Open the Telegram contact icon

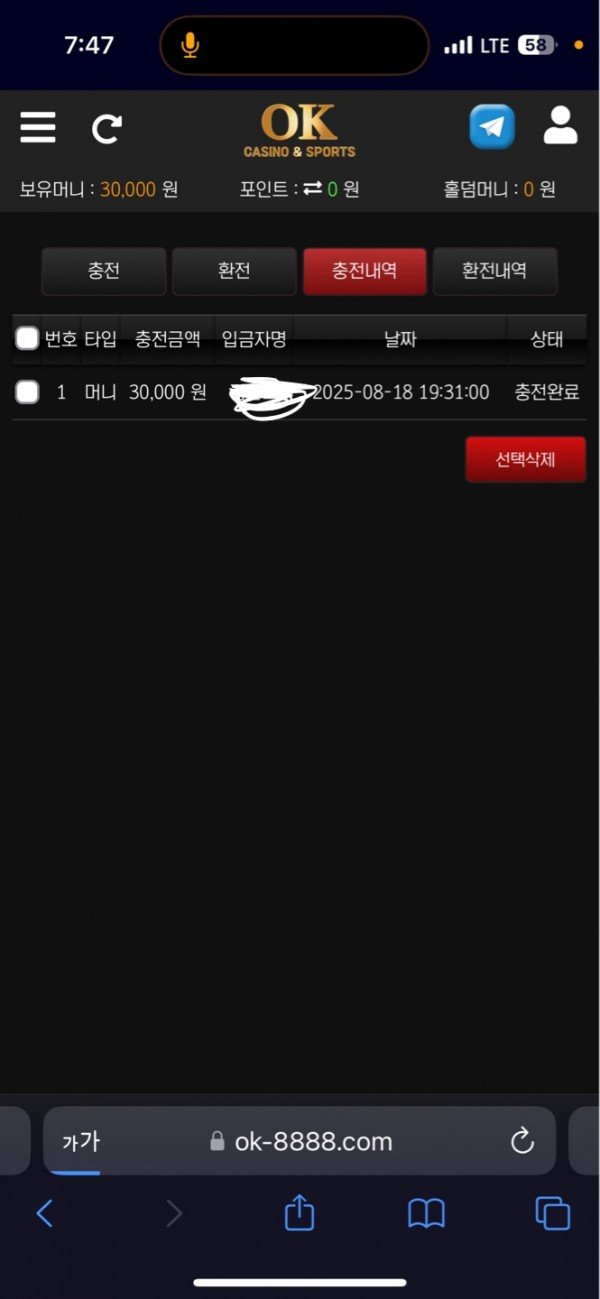pos(492,127)
